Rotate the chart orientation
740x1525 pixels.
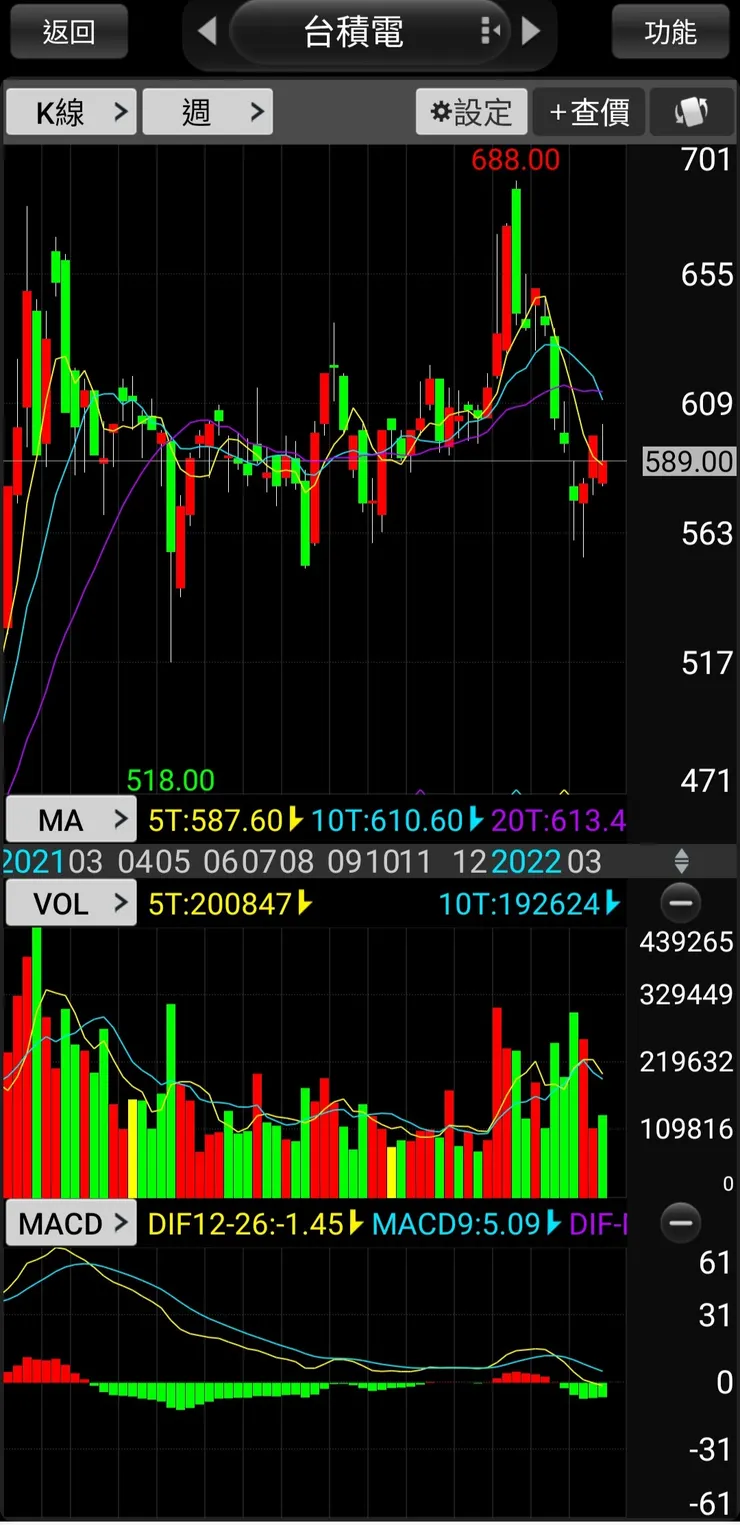pyautogui.click(x=691, y=112)
